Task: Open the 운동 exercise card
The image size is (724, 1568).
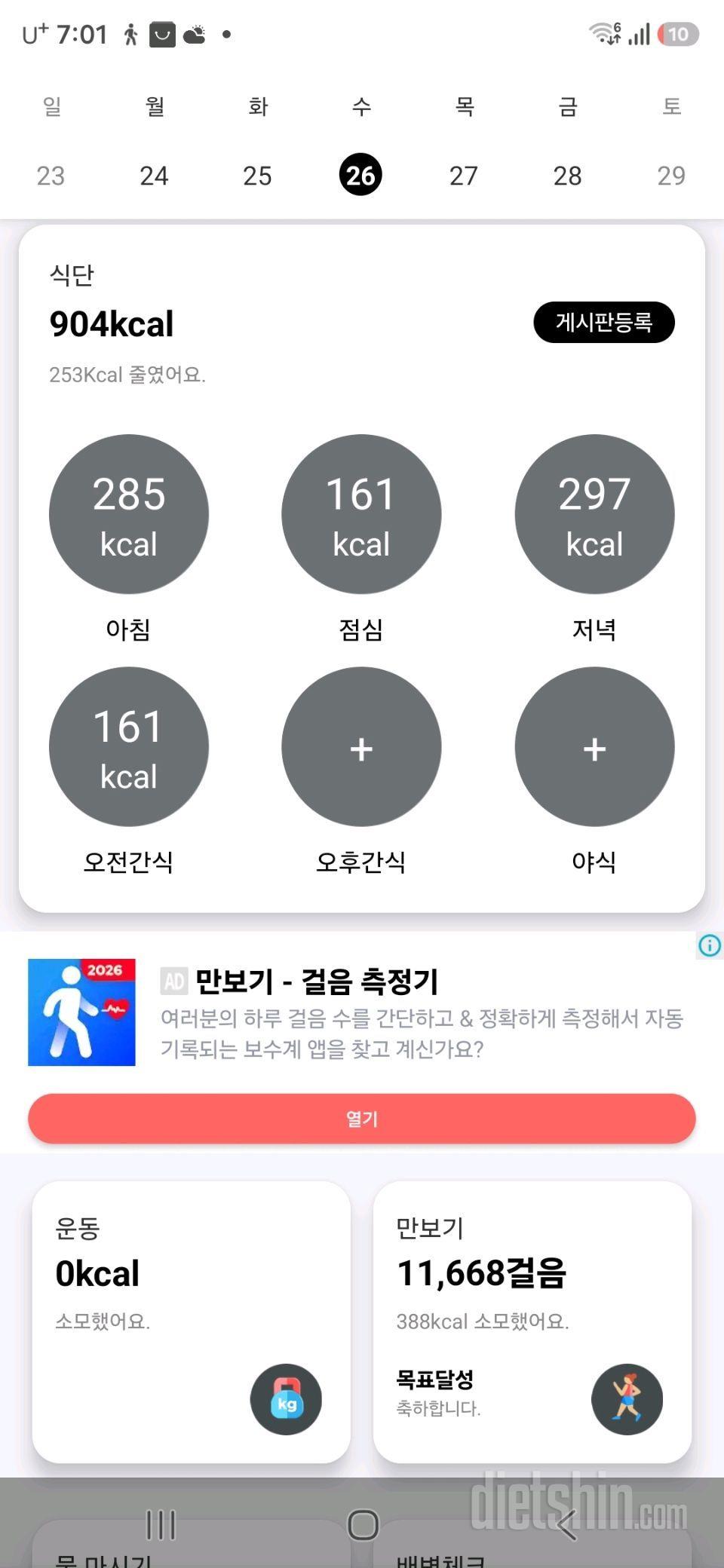Action: click(x=192, y=1322)
